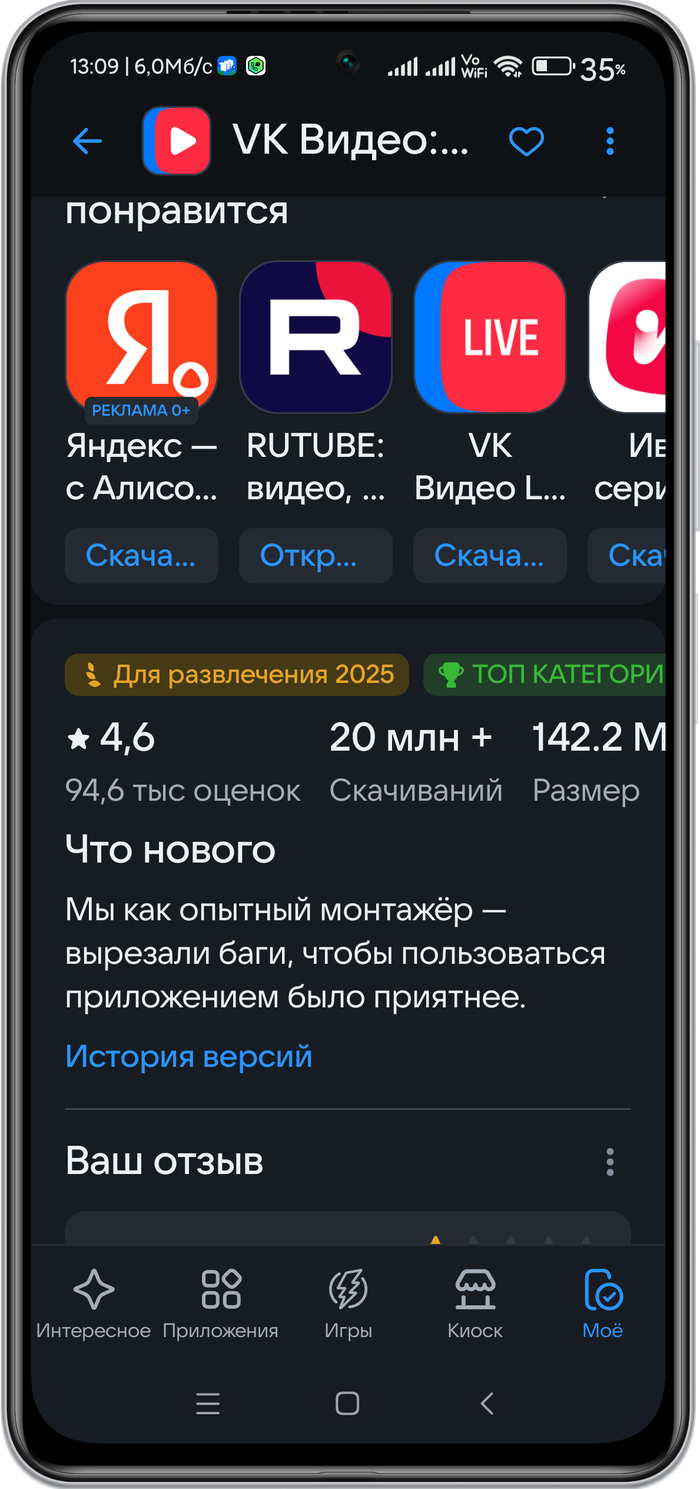Open the options menu beside Ваш отзыв
Screen dimensions: 700x1489
[x=610, y=1162]
